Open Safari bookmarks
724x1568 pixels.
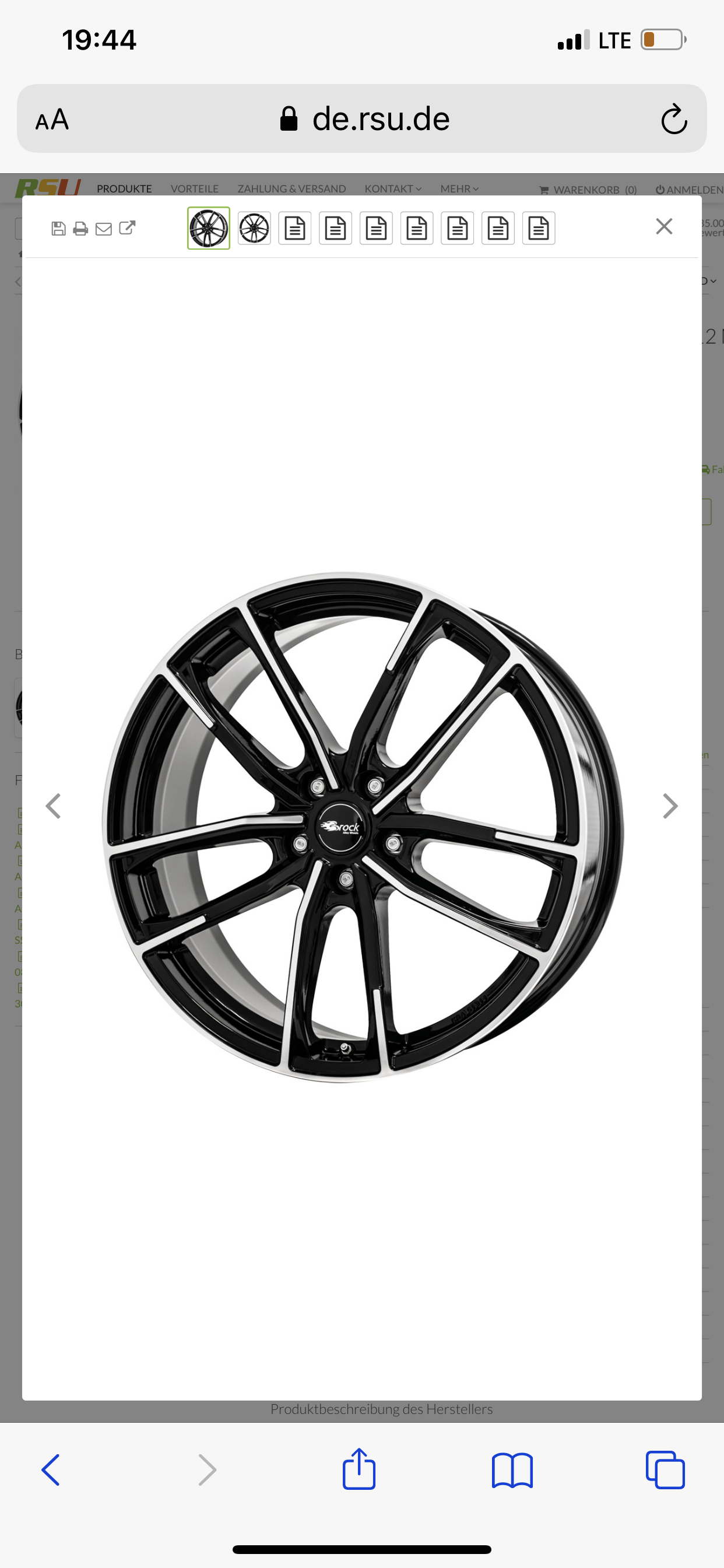point(512,1470)
